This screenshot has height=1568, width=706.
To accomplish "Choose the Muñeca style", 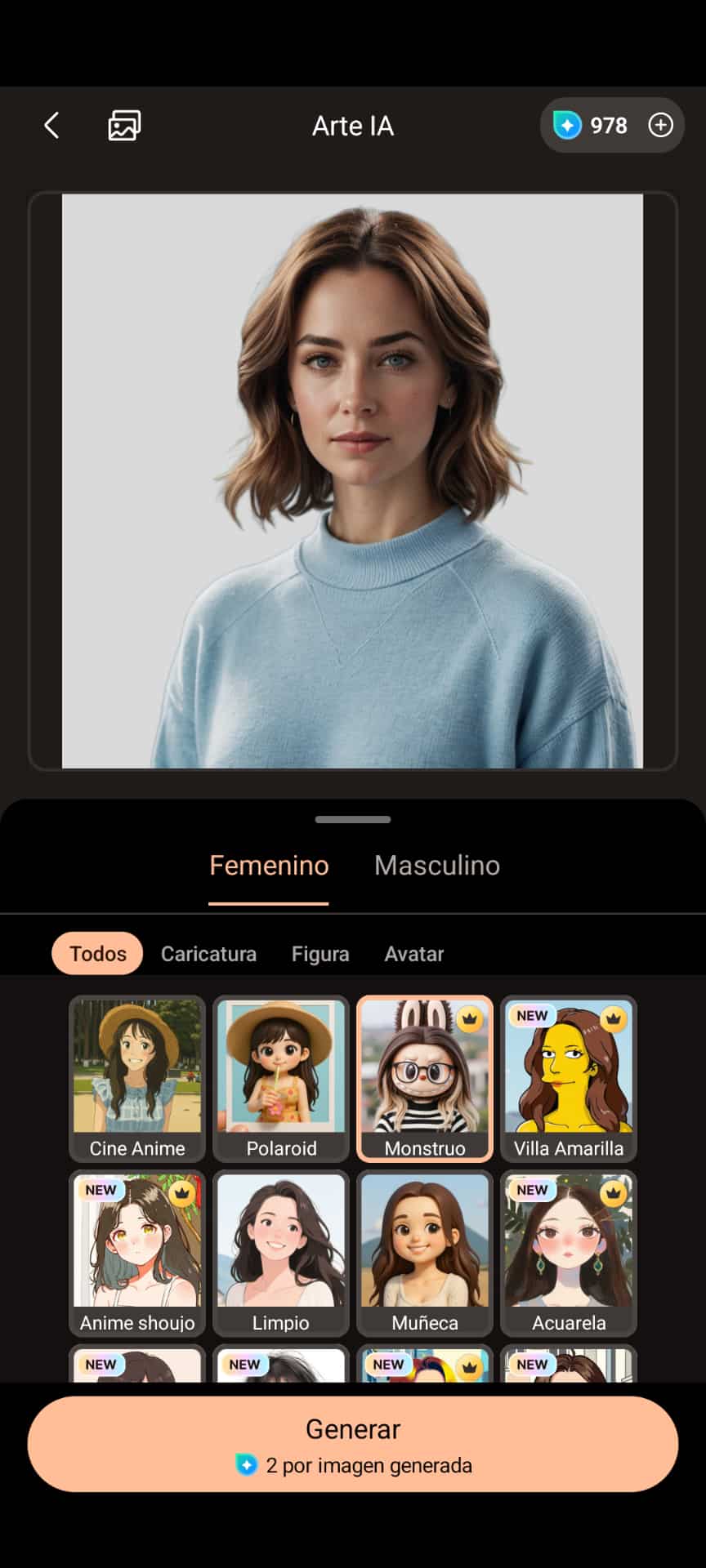I will [425, 1253].
